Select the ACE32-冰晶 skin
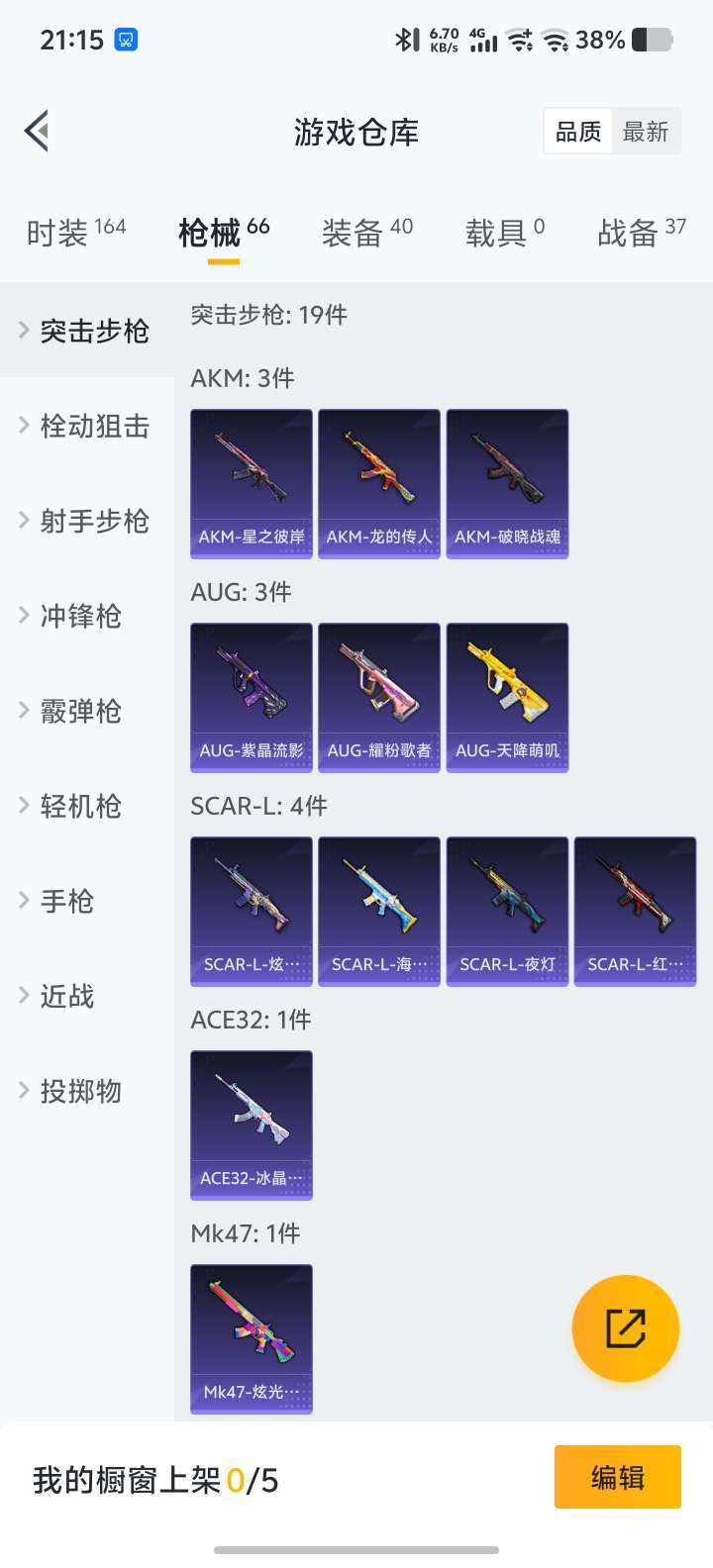713x1568 pixels. 251,1125
